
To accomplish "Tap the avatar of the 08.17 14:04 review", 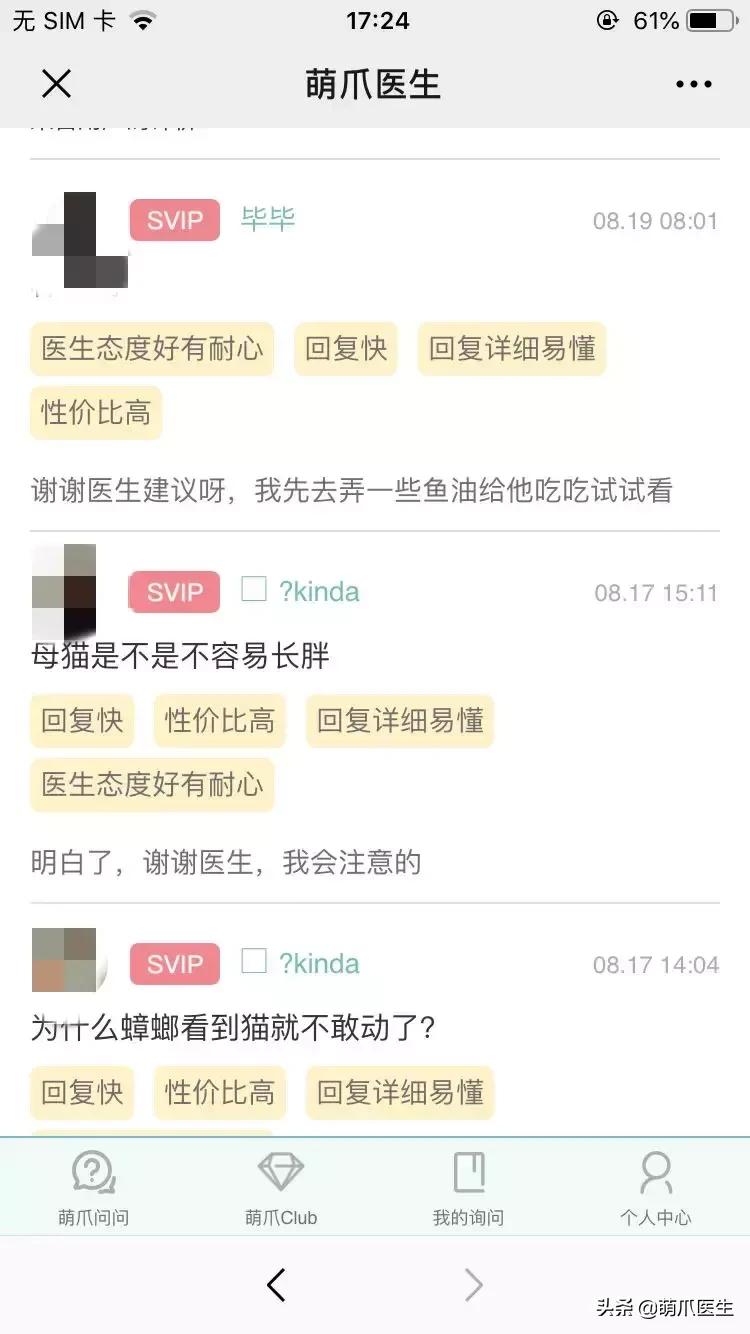I will [65, 960].
